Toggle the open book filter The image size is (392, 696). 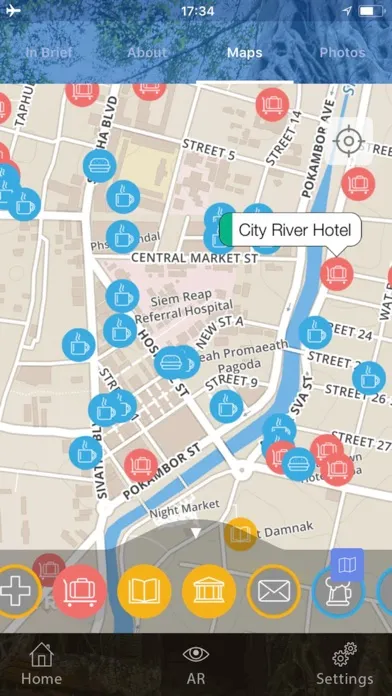point(144,592)
